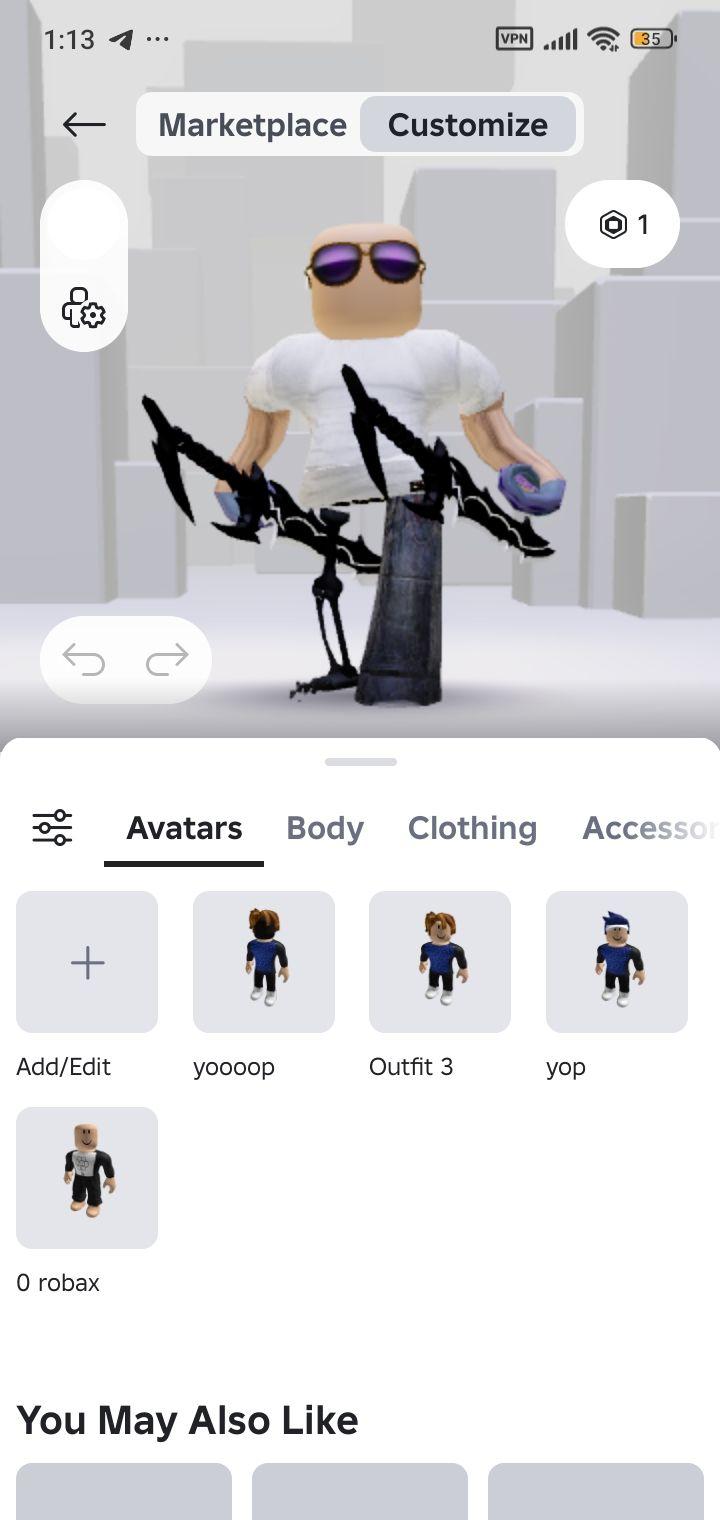Select the Customize segment
The height and width of the screenshot is (1520, 720).
(468, 125)
